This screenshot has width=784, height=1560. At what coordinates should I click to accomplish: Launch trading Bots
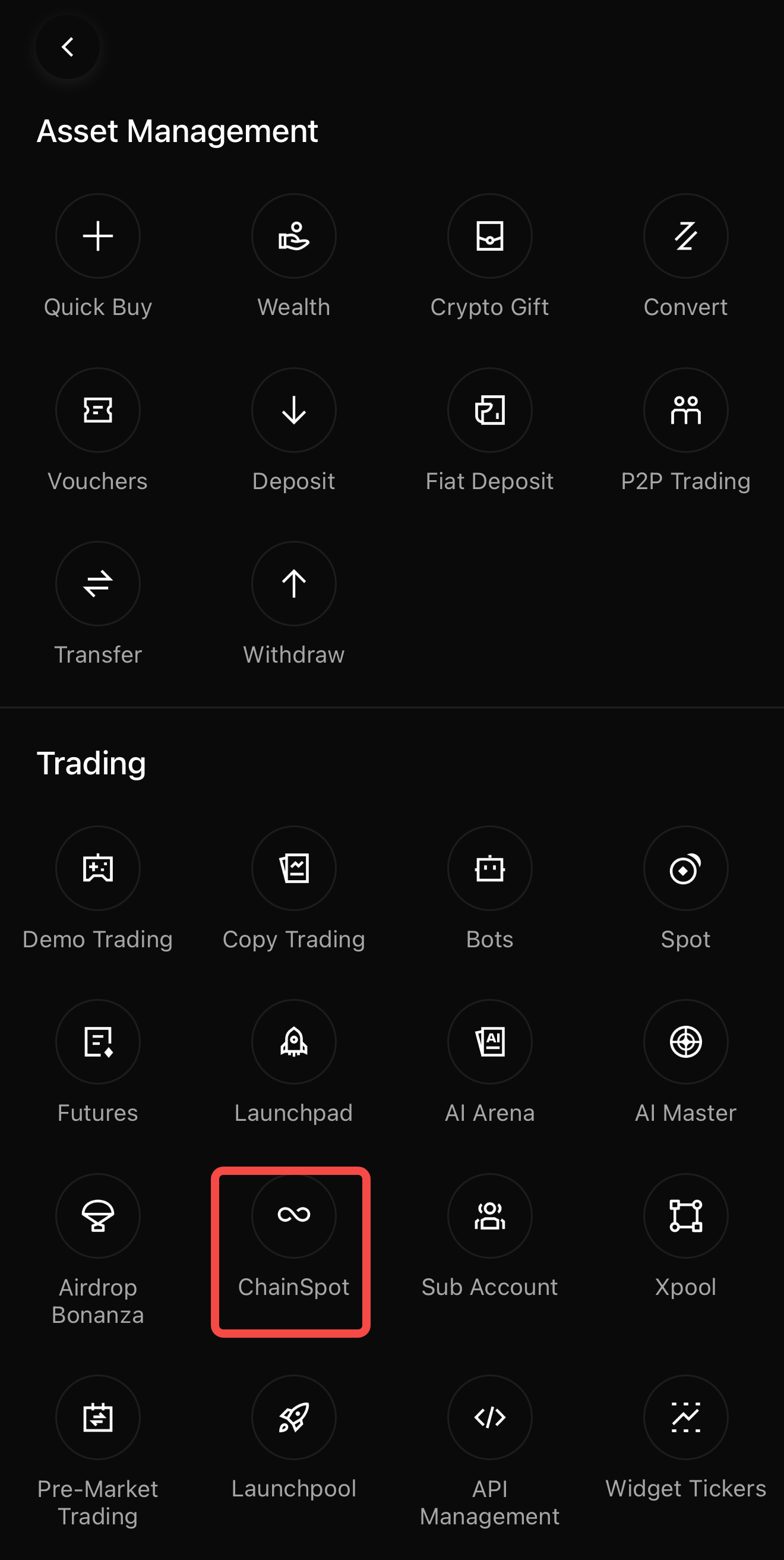click(489, 868)
